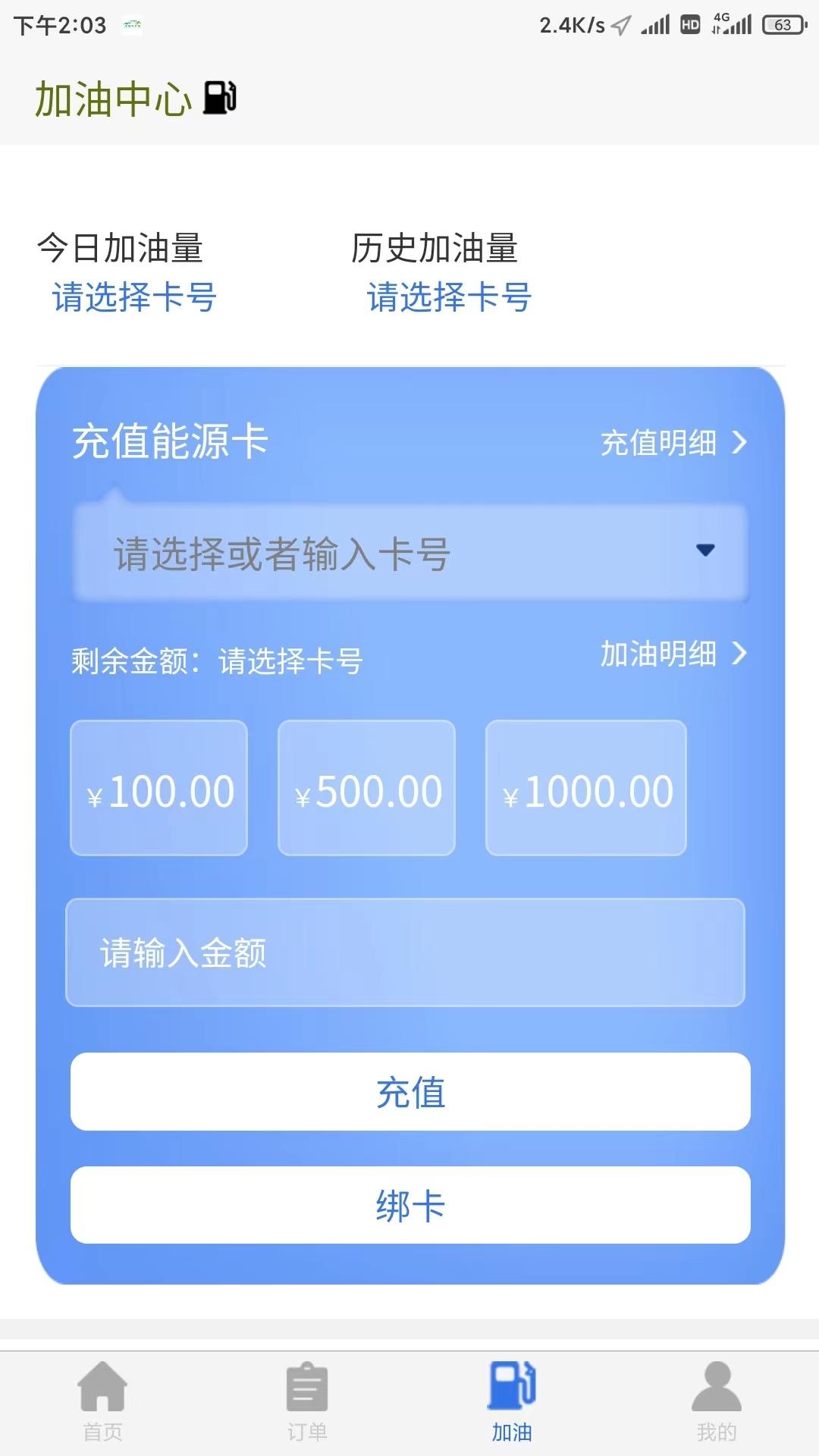This screenshot has width=819, height=1456.
Task: Select the ¥500.00 recharge amount option
Action: click(x=366, y=789)
